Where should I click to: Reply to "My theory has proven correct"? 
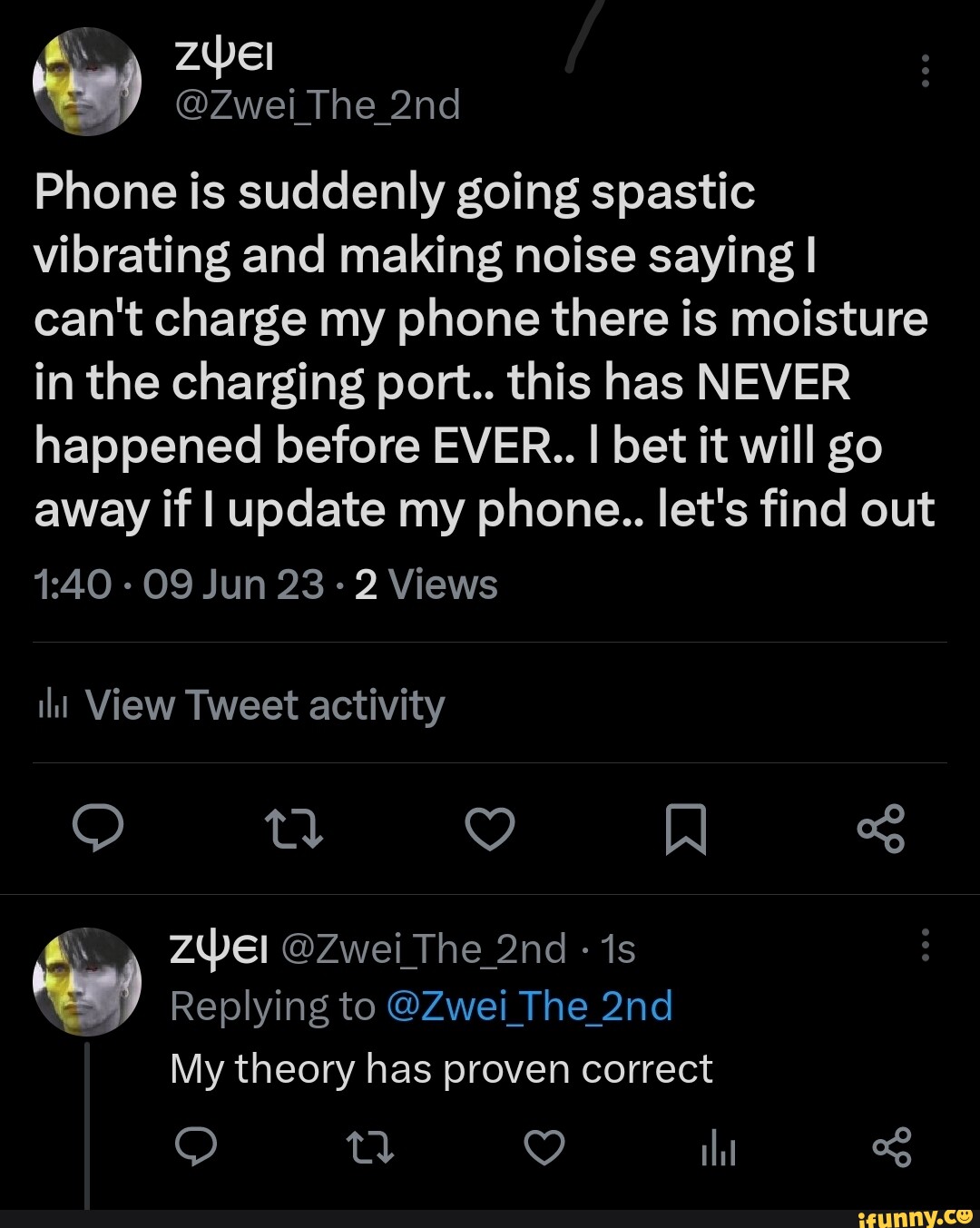point(195,1149)
